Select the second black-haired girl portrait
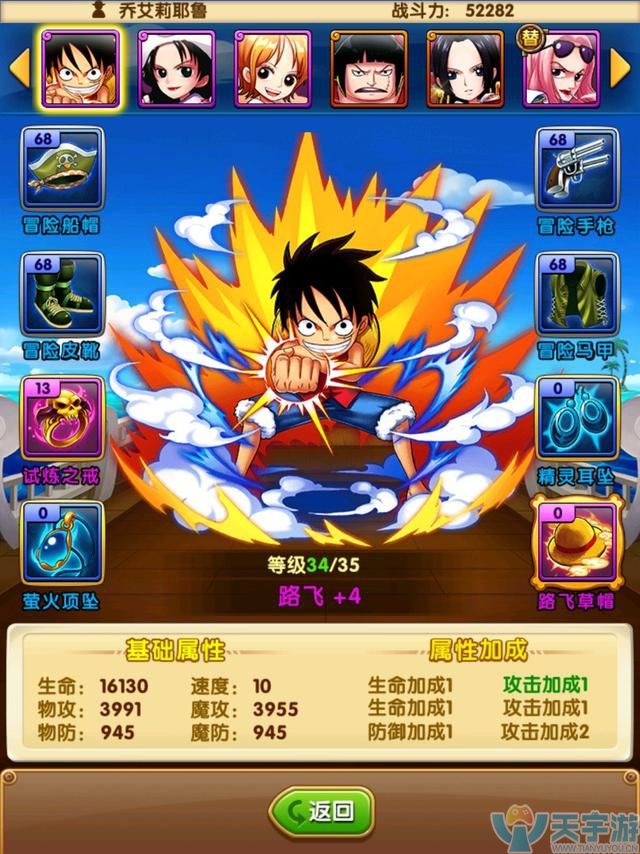This screenshot has height=854, width=640. point(176,68)
